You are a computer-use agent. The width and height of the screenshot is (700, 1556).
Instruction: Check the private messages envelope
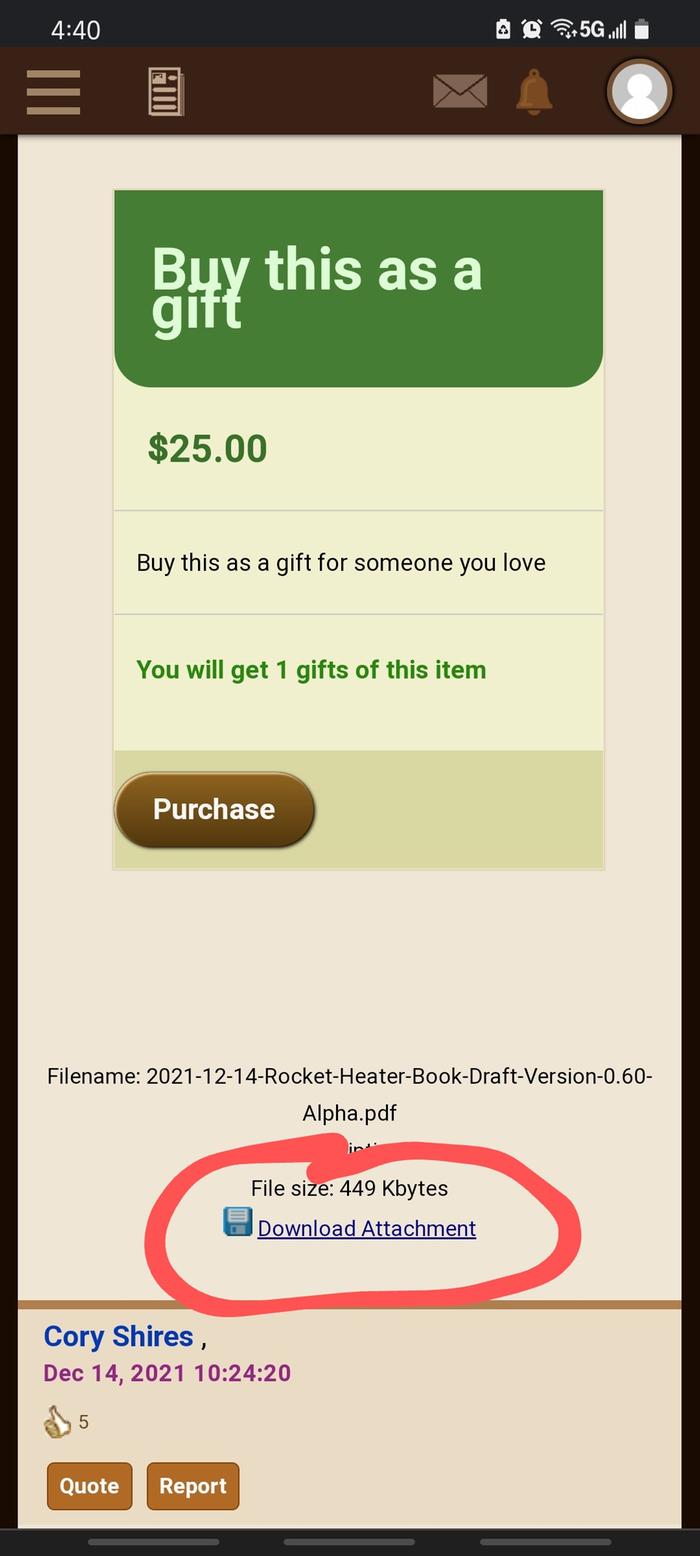pyautogui.click(x=460, y=92)
